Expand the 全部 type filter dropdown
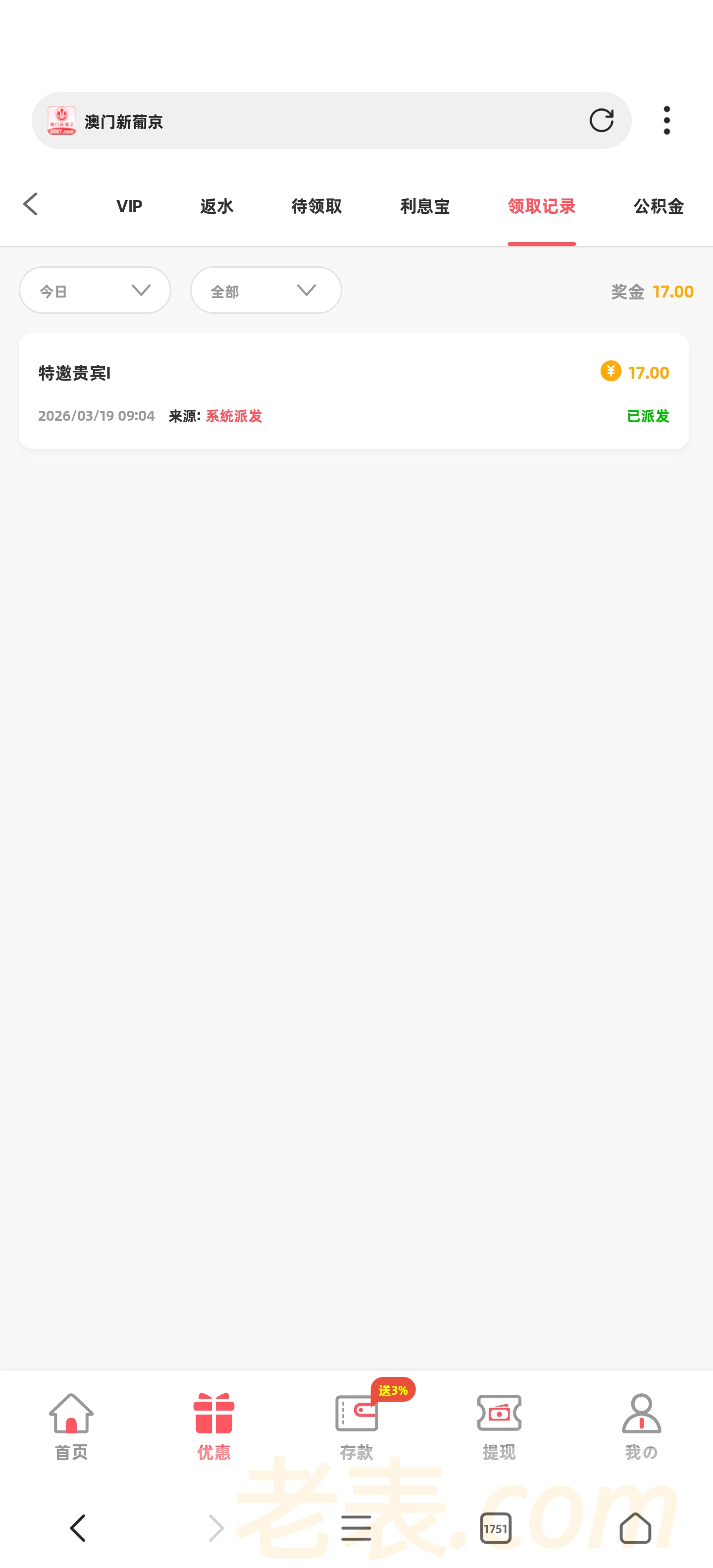This screenshot has width=713, height=1568. click(x=266, y=291)
